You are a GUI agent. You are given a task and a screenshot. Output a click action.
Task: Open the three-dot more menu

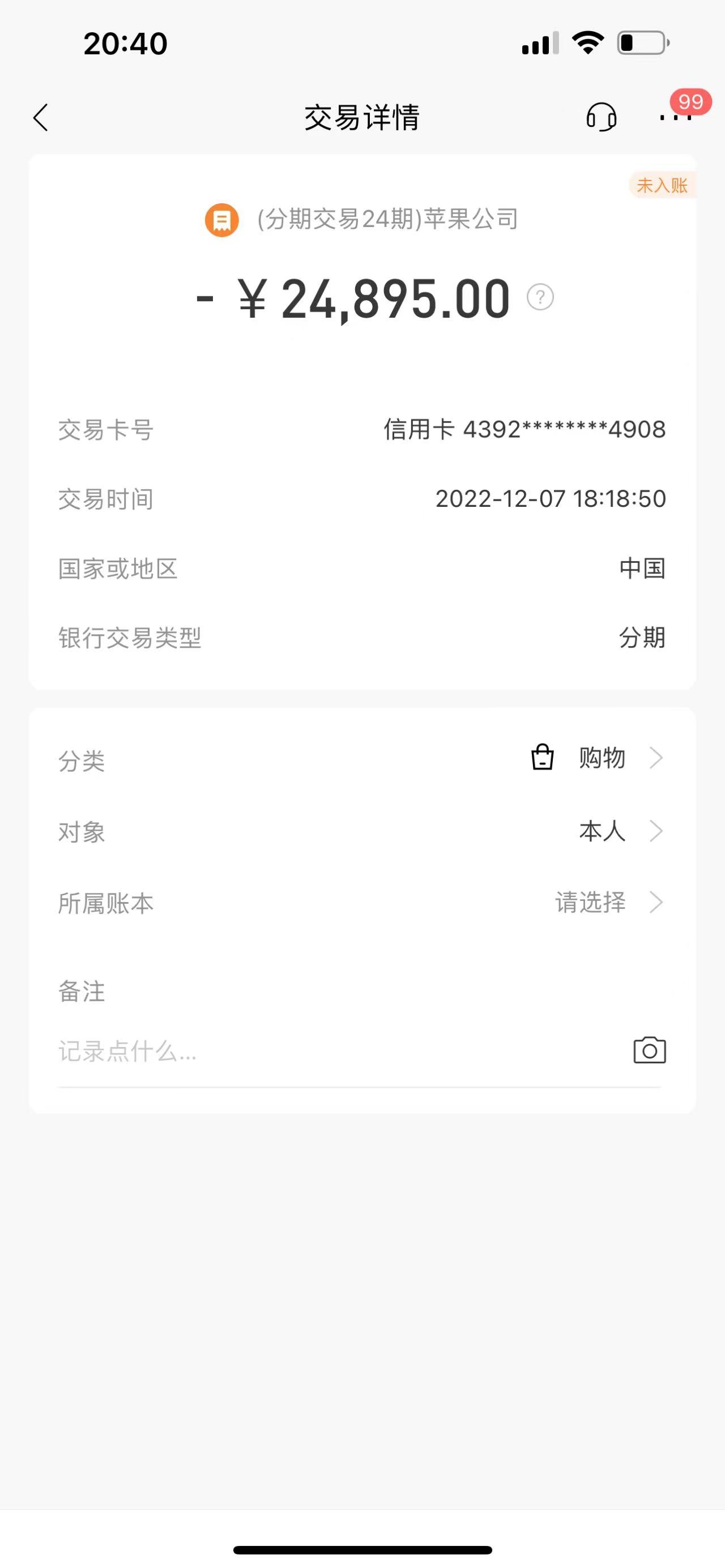(x=676, y=117)
